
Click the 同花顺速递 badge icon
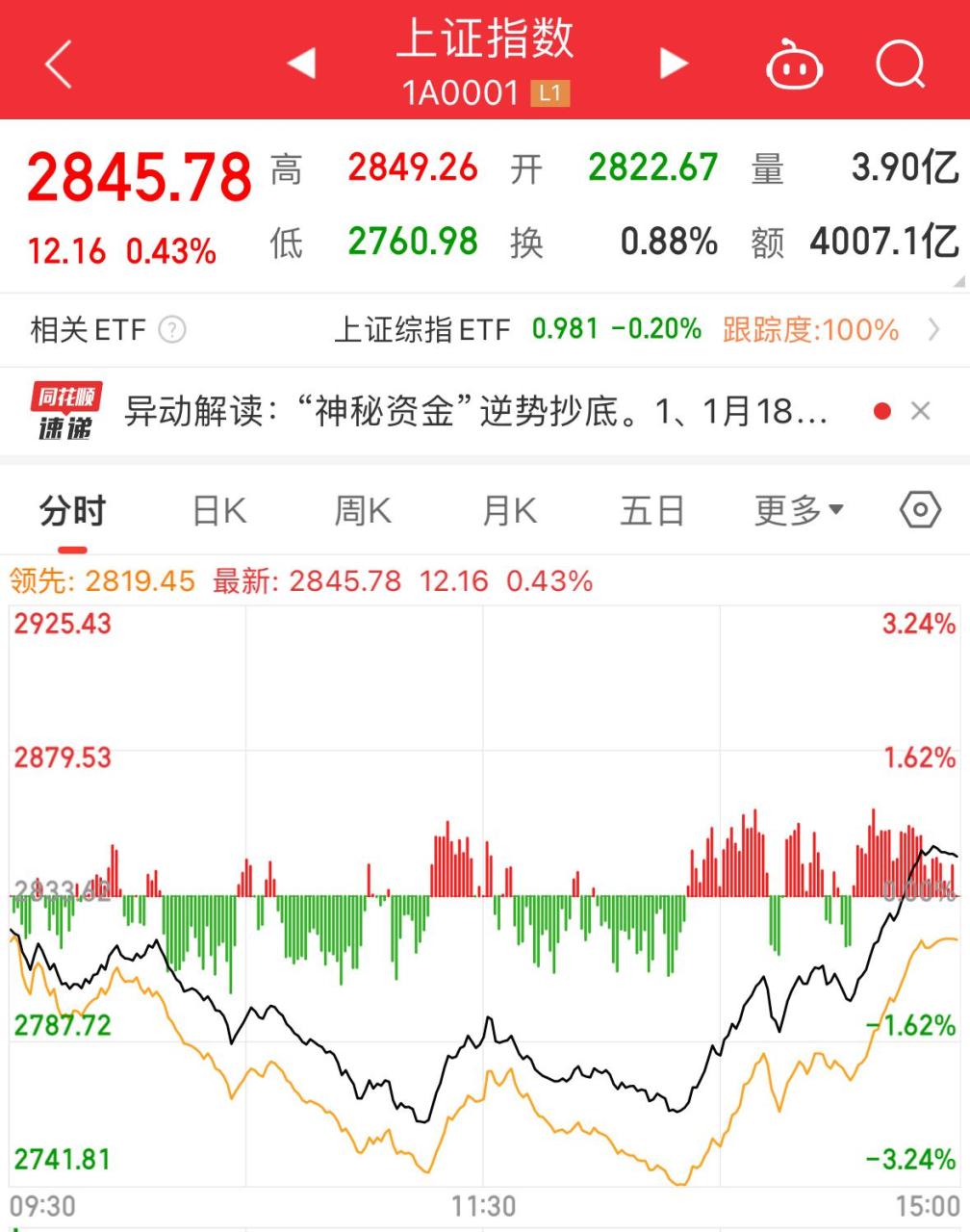tap(67, 412)
